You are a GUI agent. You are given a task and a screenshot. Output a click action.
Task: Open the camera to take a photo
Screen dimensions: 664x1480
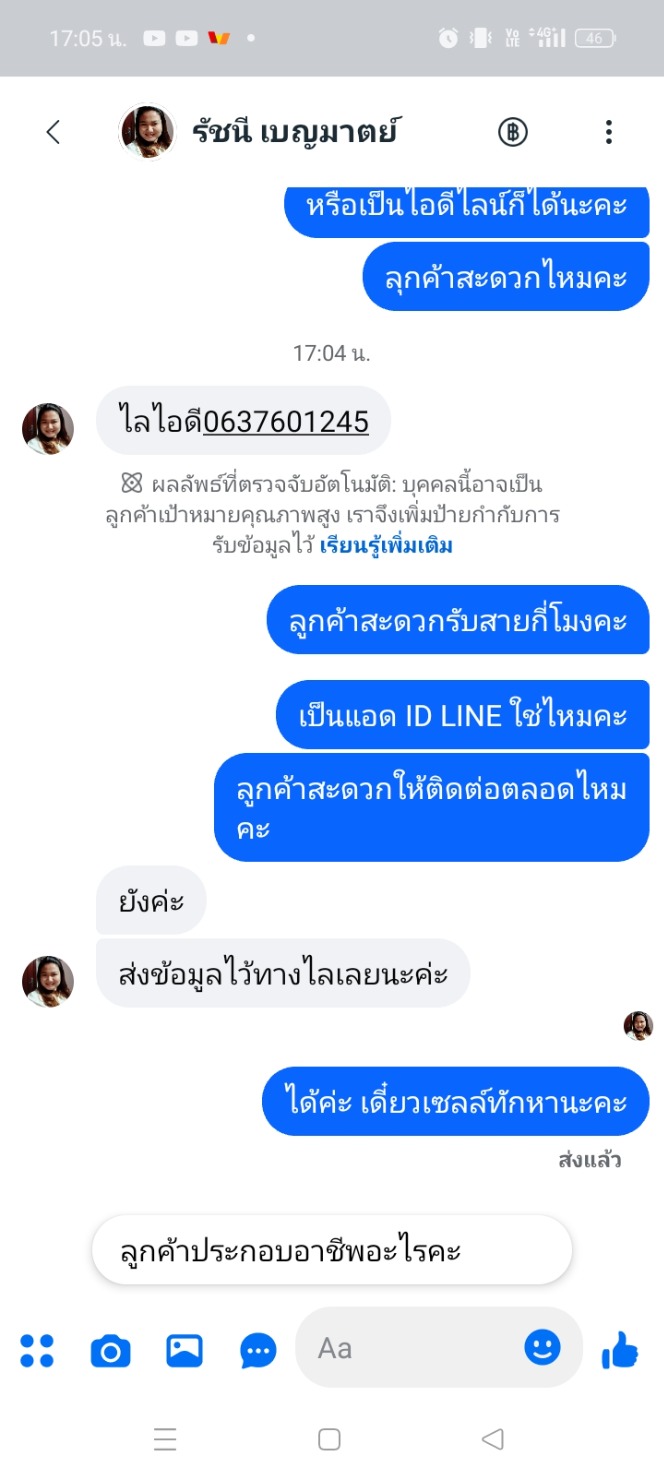(x=110, y=1351)
